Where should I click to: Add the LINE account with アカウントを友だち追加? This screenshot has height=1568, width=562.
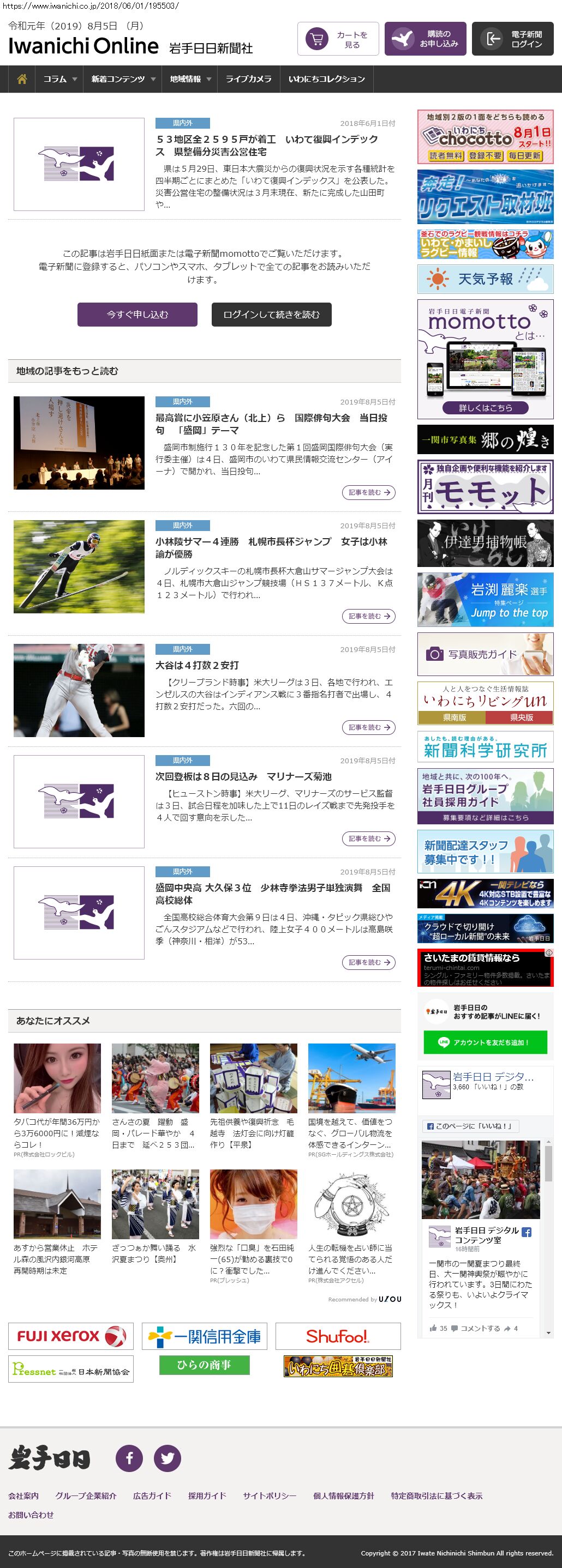click(485, 1042)
